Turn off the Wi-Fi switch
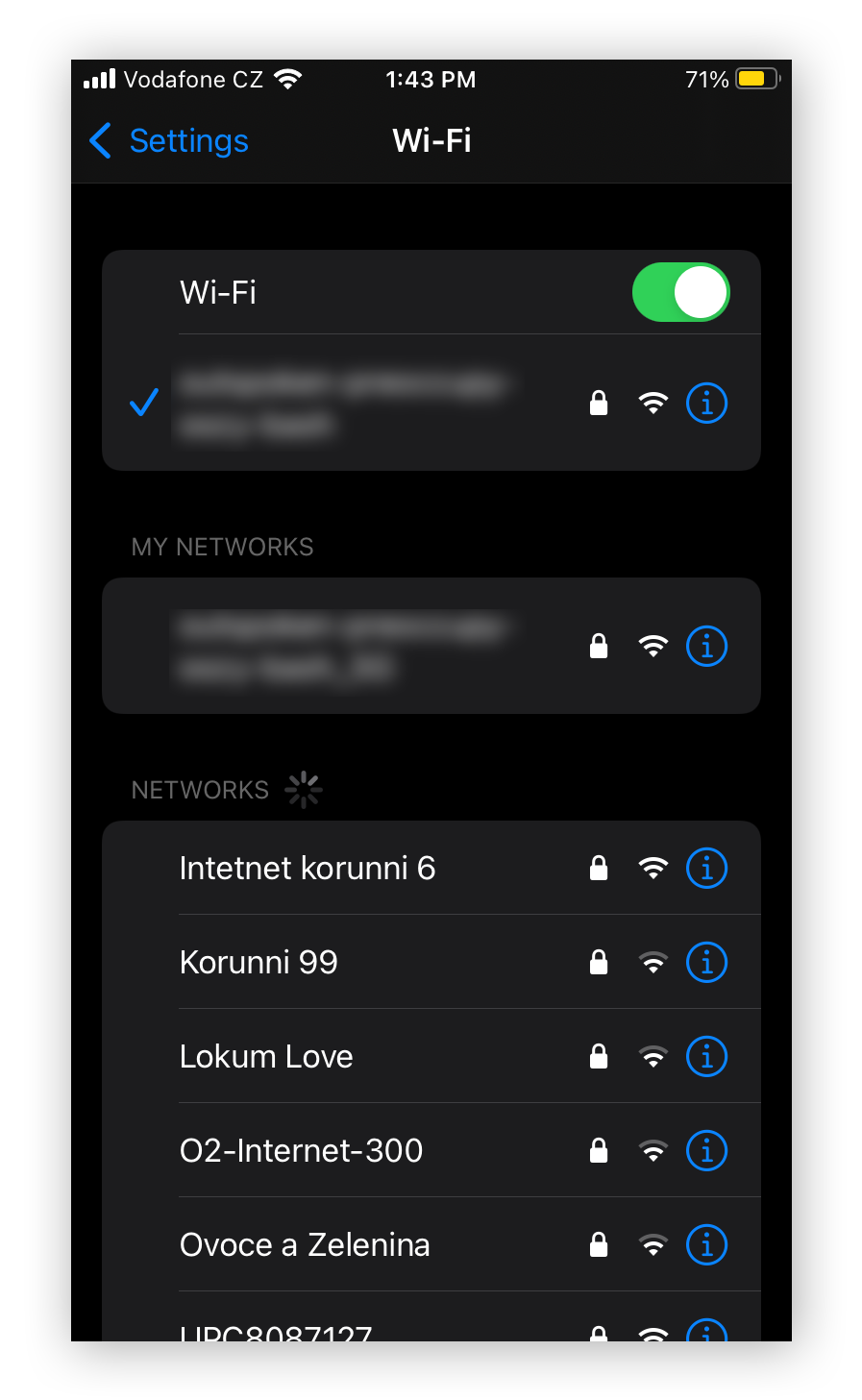The height and width of the screenshot is (1400, 862). click(x=680, y=292)
